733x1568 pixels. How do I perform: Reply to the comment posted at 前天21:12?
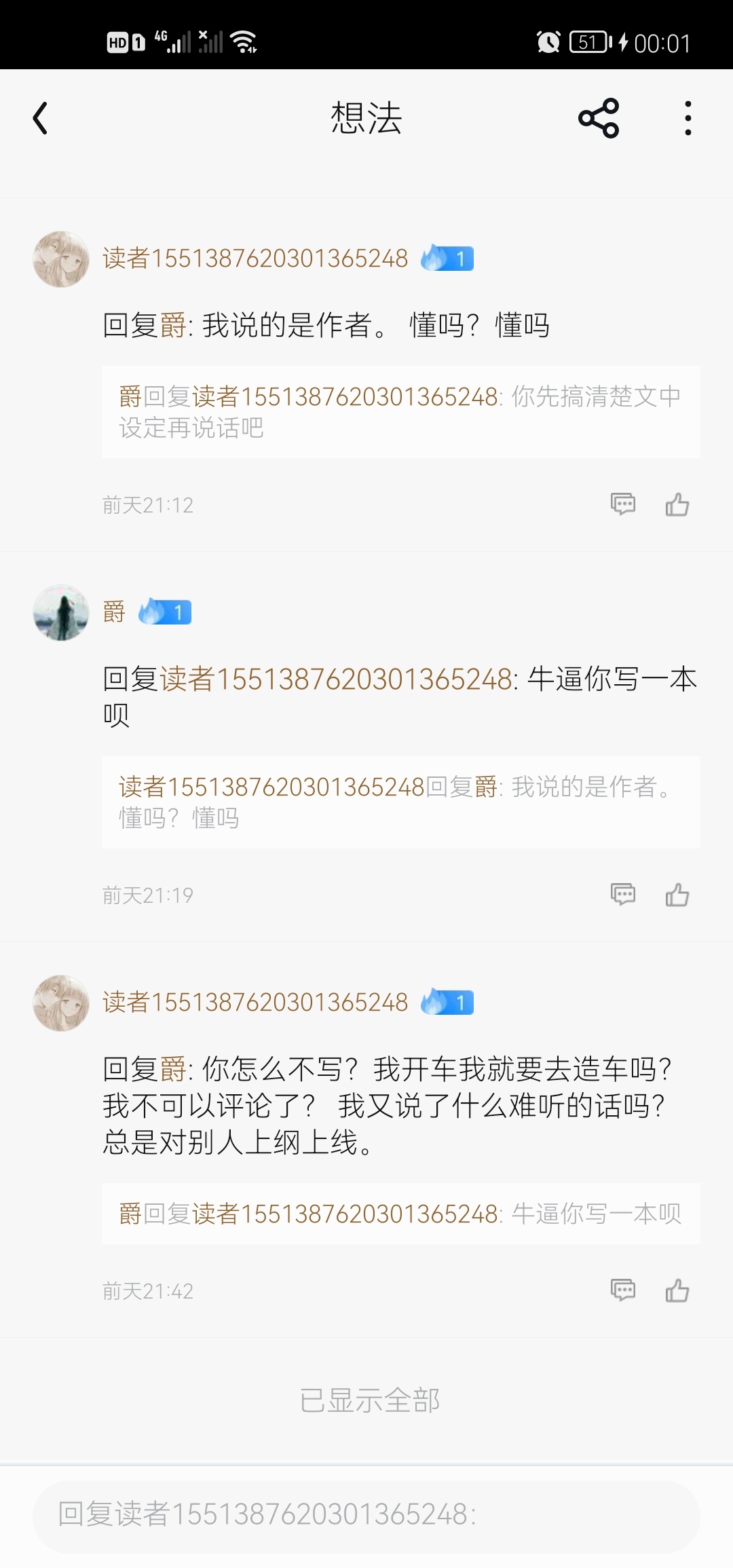pos(623,504)
